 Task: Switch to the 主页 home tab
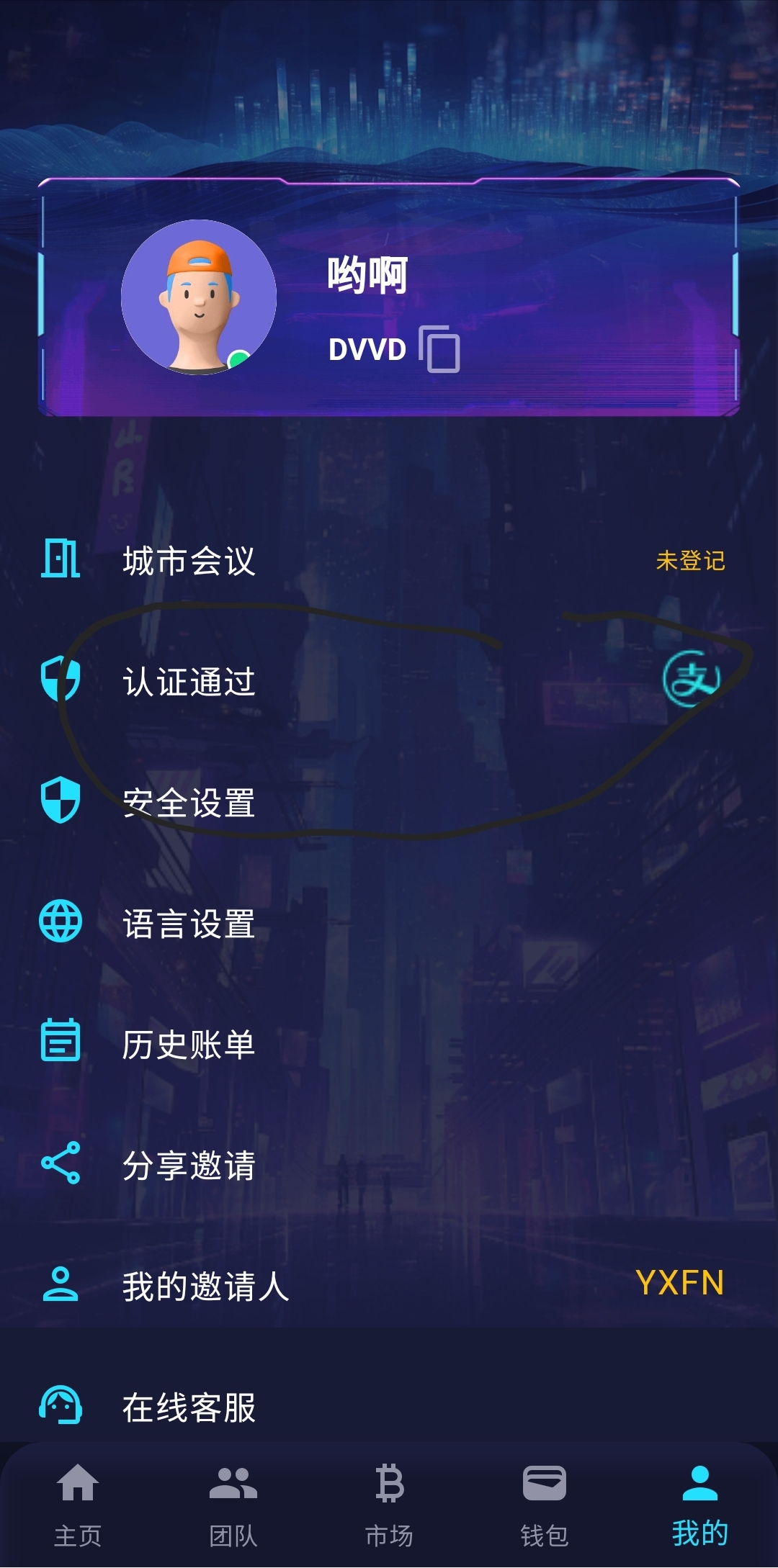click(x=78, y=1505)
